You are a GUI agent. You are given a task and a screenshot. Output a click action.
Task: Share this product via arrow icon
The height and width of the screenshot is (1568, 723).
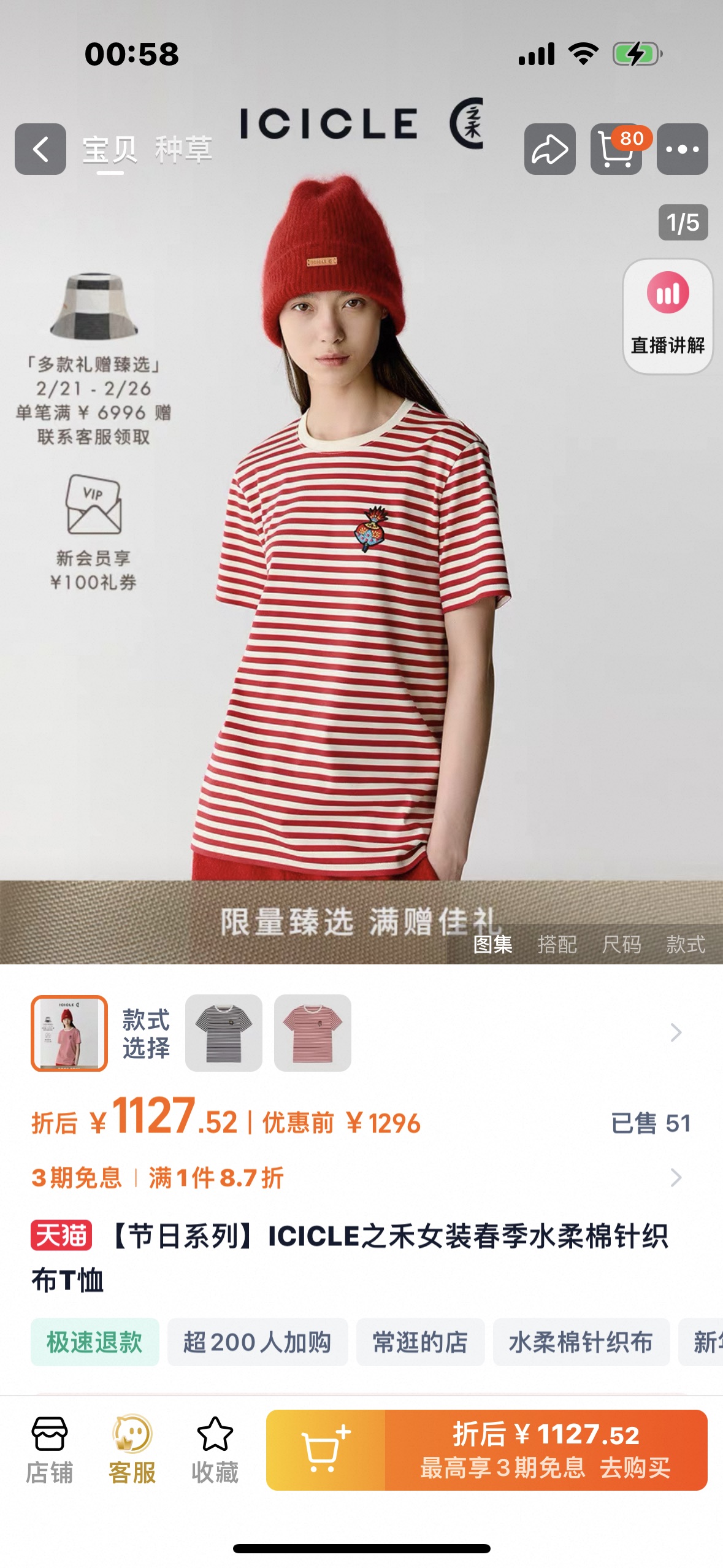[x=549, y=149]
